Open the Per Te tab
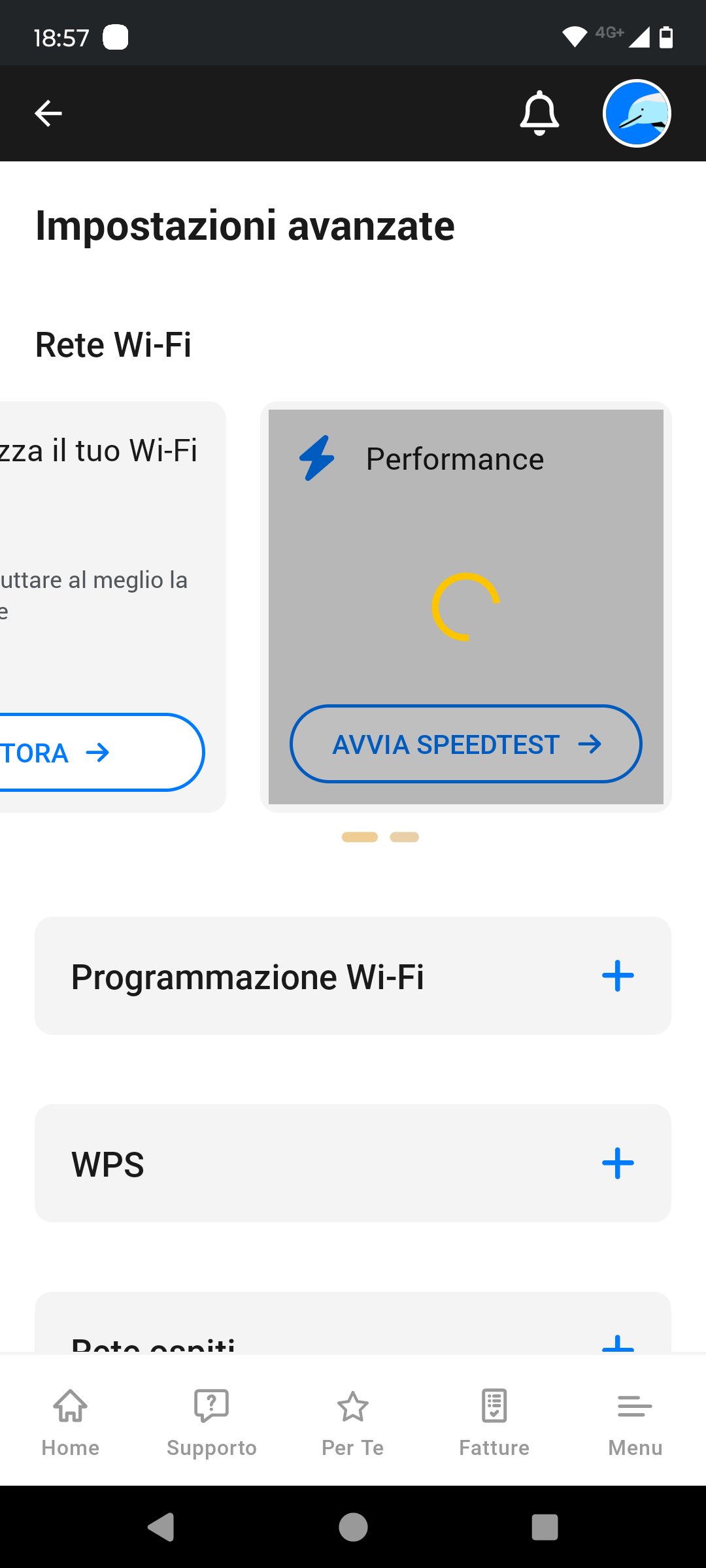 [353, 1422]
